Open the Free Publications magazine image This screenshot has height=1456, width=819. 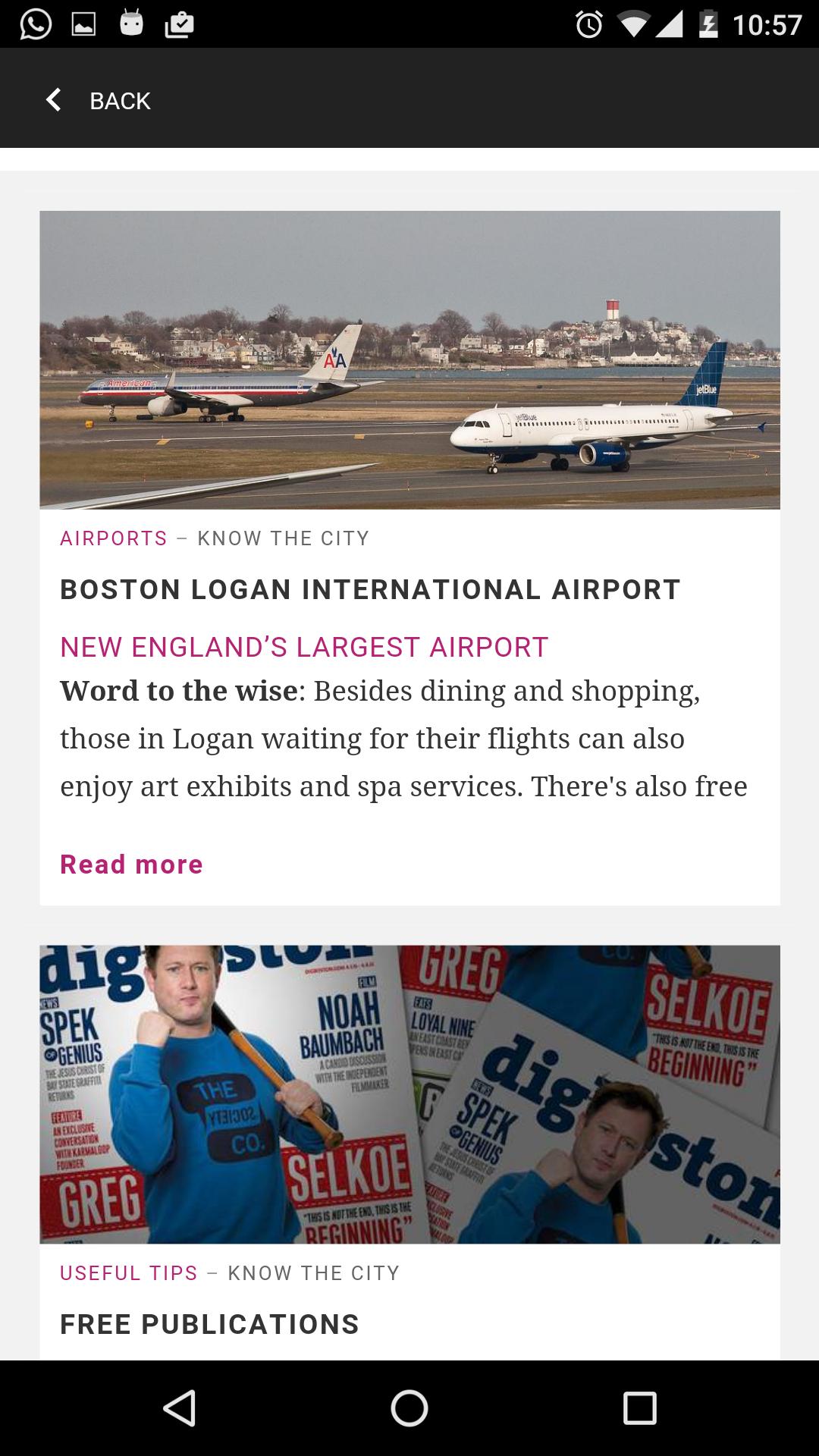[x=409, y=1094]
